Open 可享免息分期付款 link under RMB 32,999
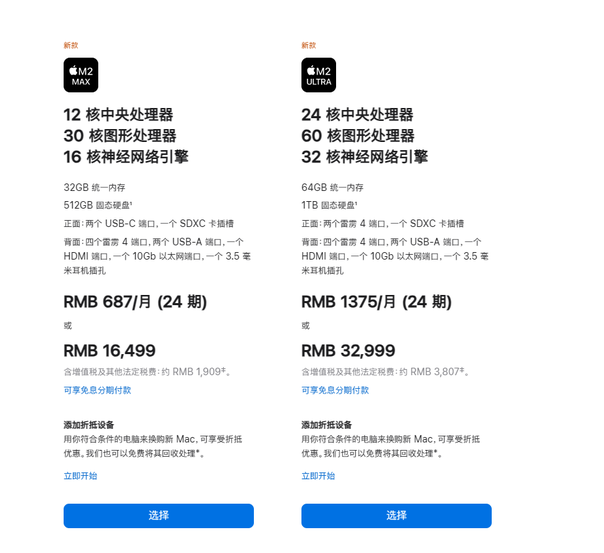 (x=335, y=390)
